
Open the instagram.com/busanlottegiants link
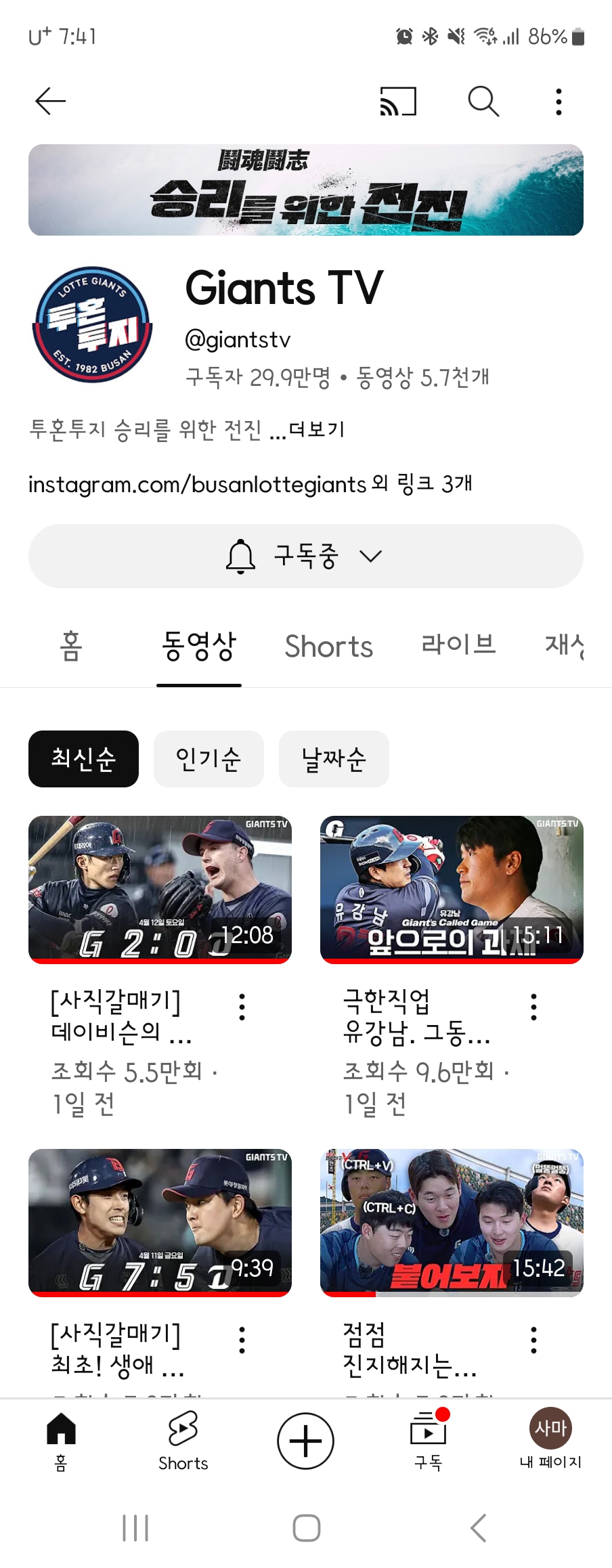click(x=196, y=484)
